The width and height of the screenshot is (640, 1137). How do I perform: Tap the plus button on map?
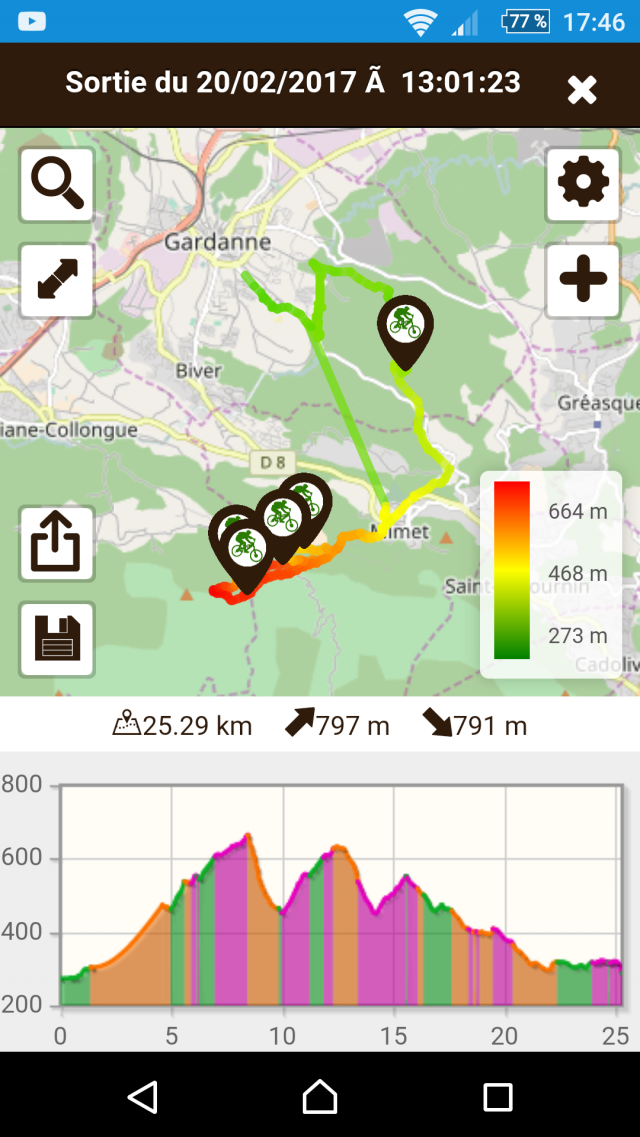click(583, 281)
